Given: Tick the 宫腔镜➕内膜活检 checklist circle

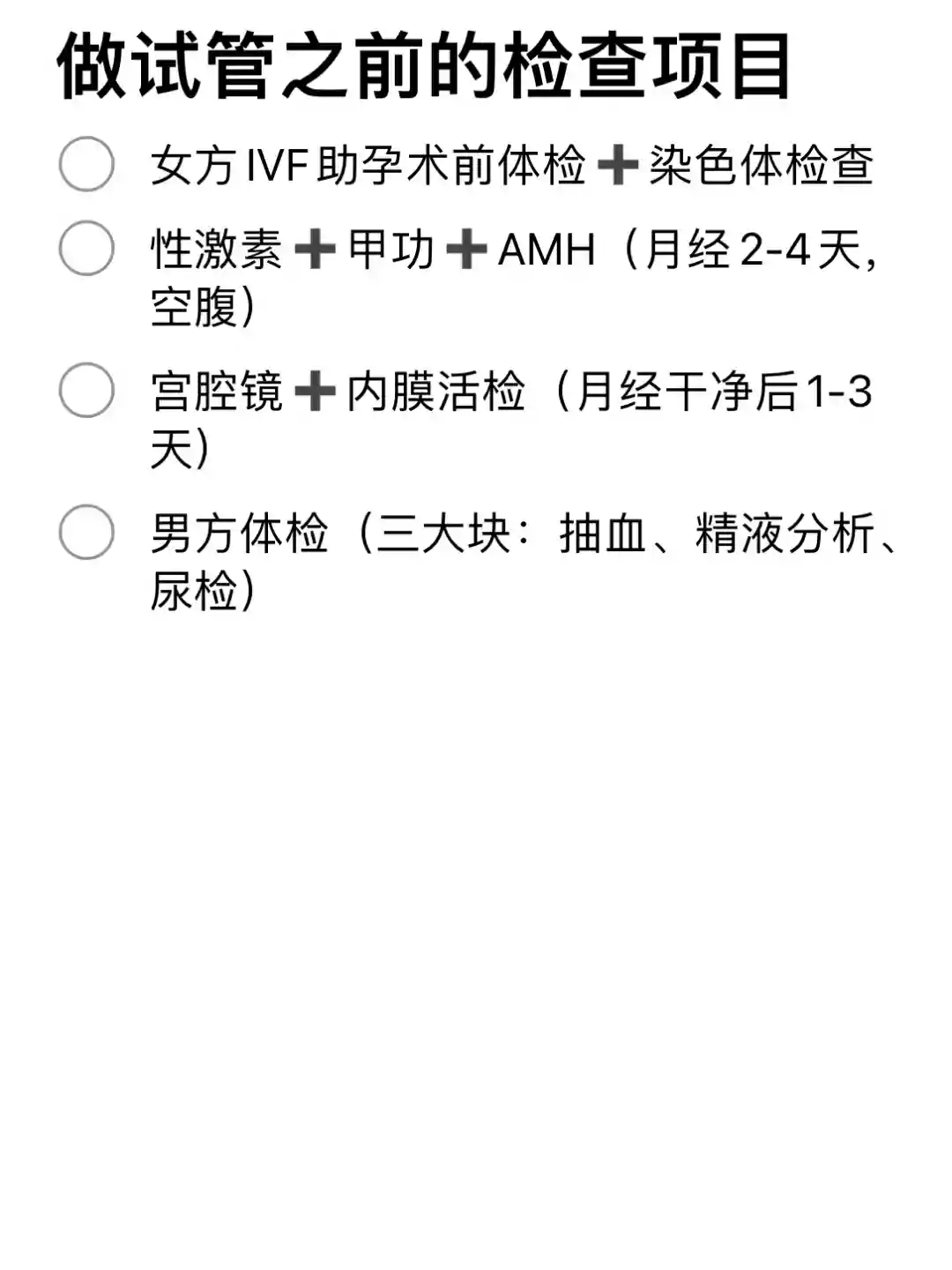Looking at the screenshot, I should [86, 390].
